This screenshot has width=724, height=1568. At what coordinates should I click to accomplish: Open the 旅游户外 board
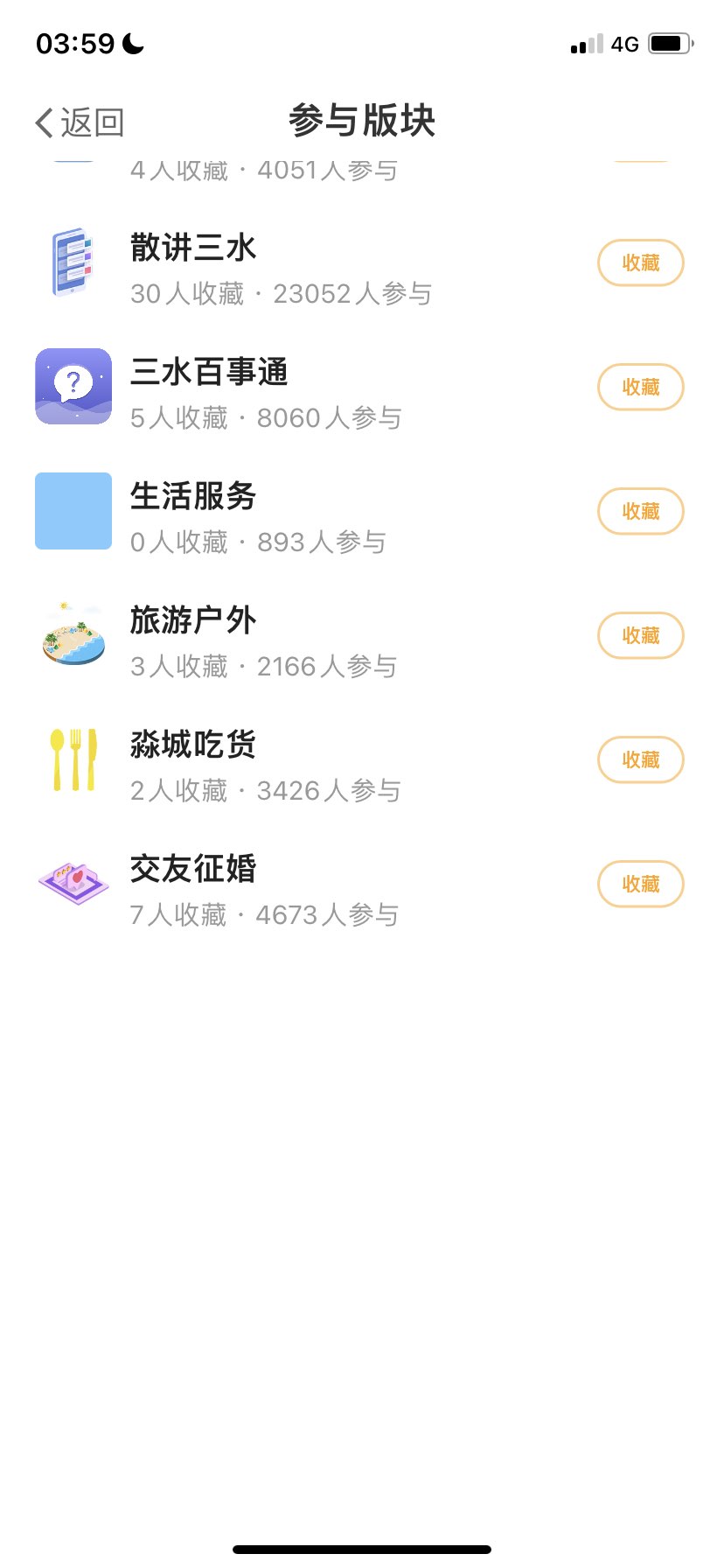tap(193, 621)
